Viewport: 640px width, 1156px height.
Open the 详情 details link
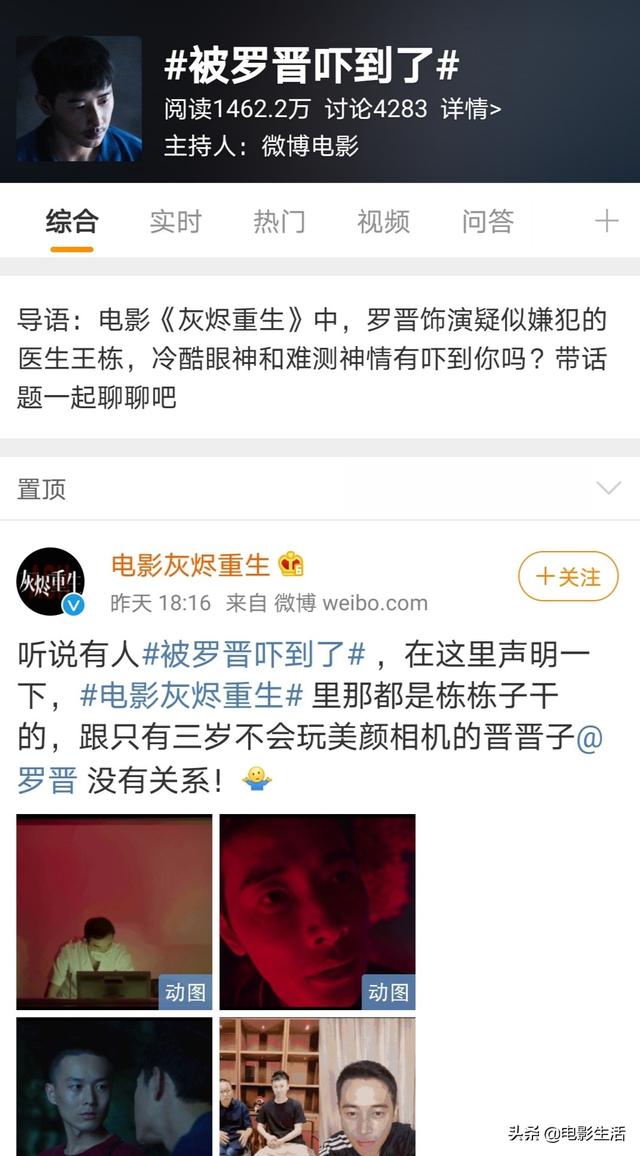(470, 109)
